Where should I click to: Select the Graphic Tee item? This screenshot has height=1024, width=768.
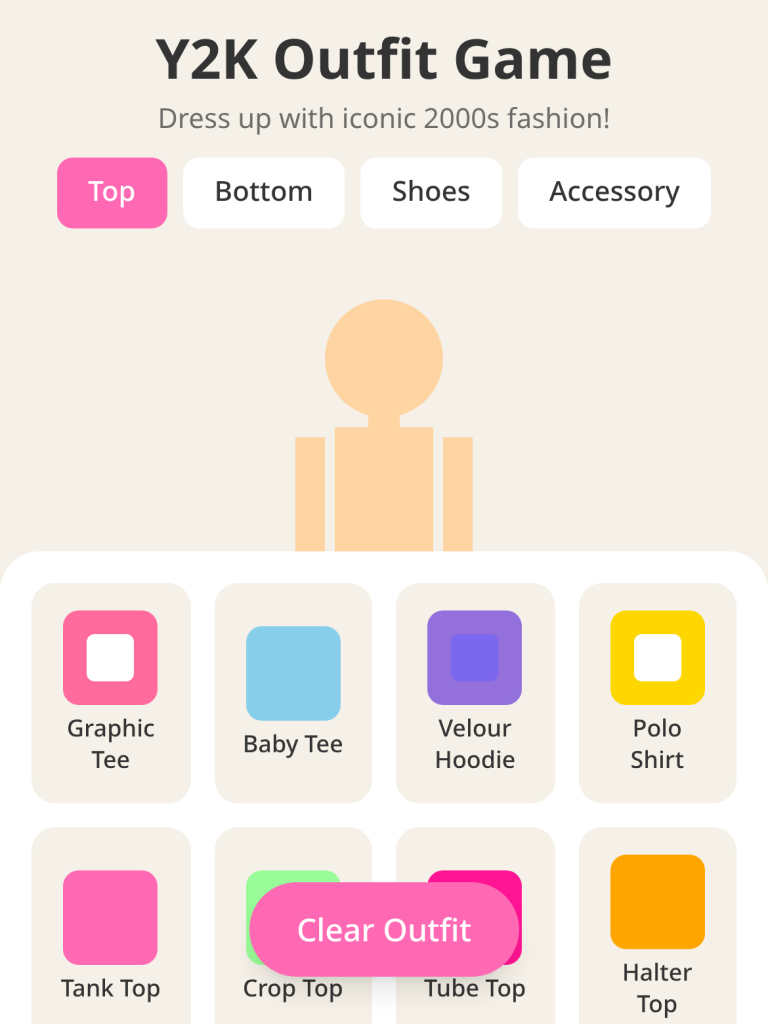click(111, 692)
